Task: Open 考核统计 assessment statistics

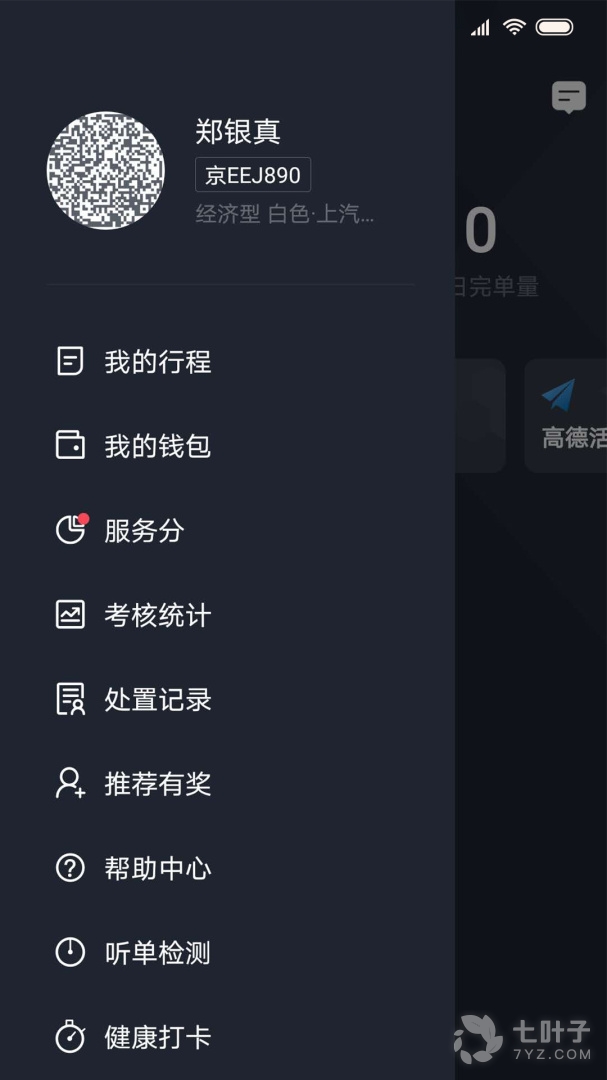Action: tap(157, 614)
